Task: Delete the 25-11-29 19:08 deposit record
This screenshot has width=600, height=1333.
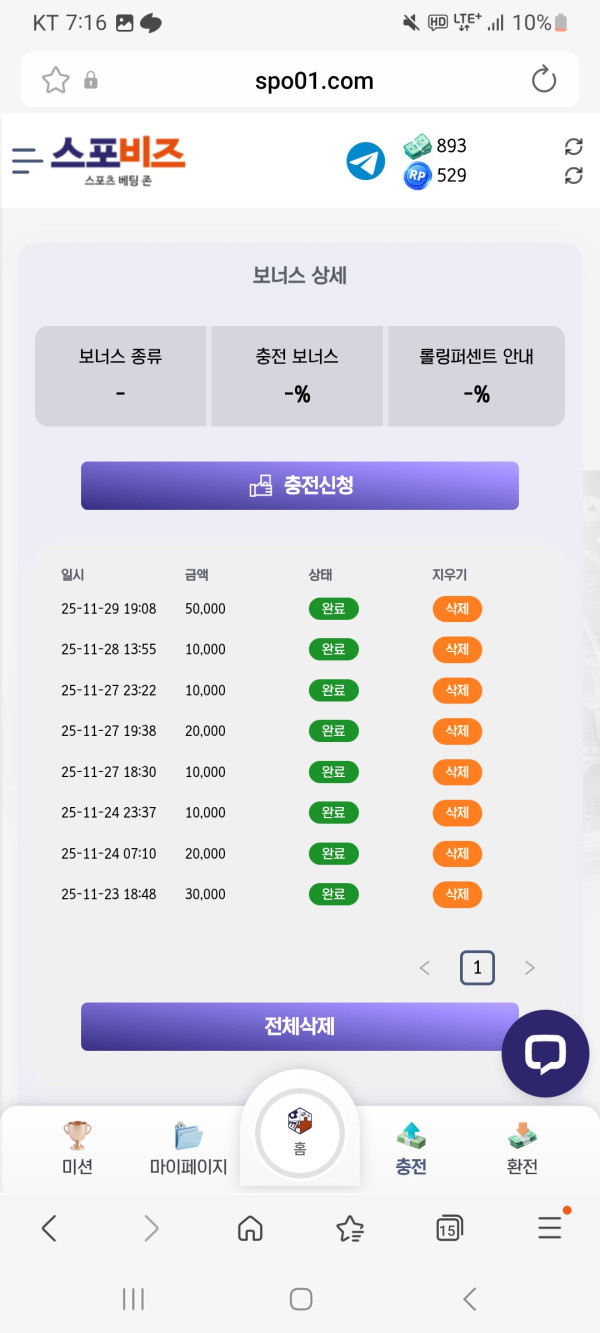Action: 457,609
